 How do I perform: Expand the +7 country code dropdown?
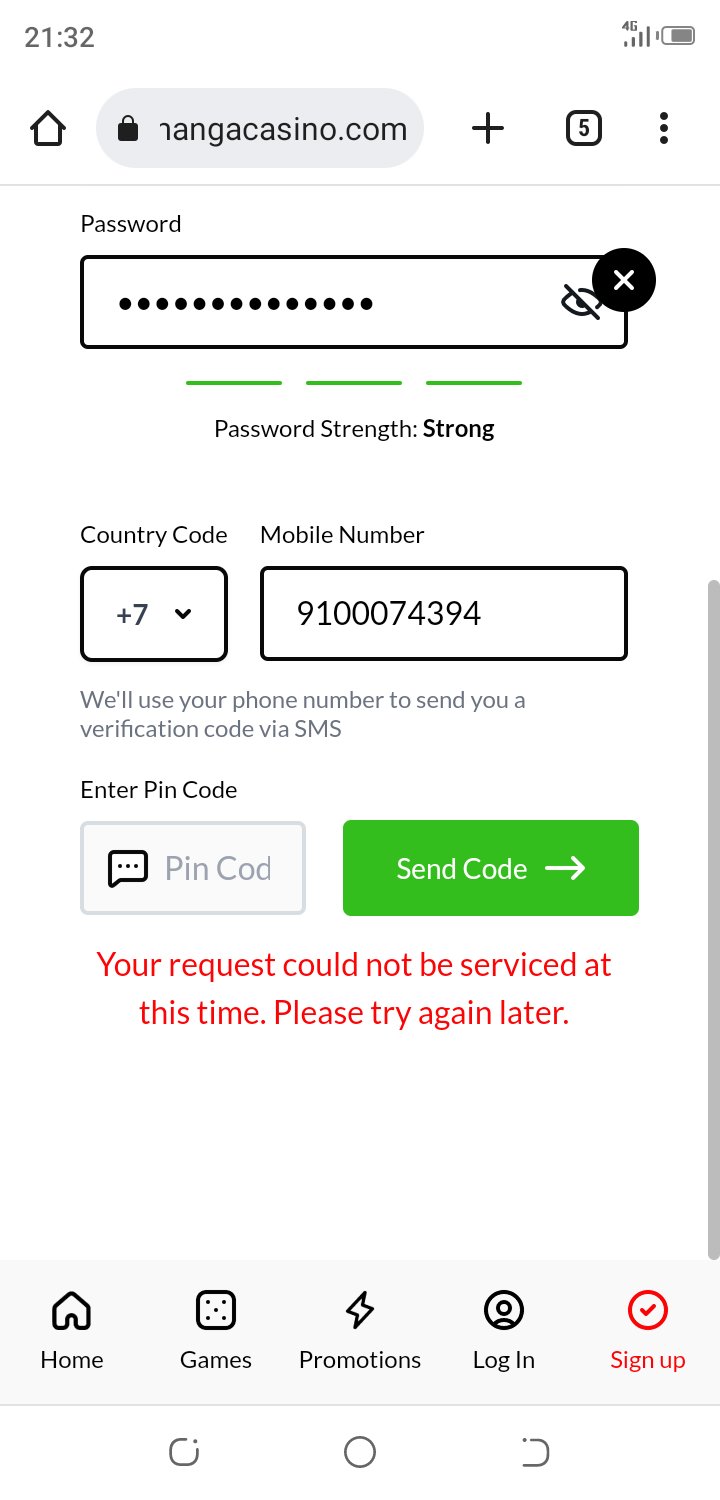pyautogui.click(x=154, y=614)
